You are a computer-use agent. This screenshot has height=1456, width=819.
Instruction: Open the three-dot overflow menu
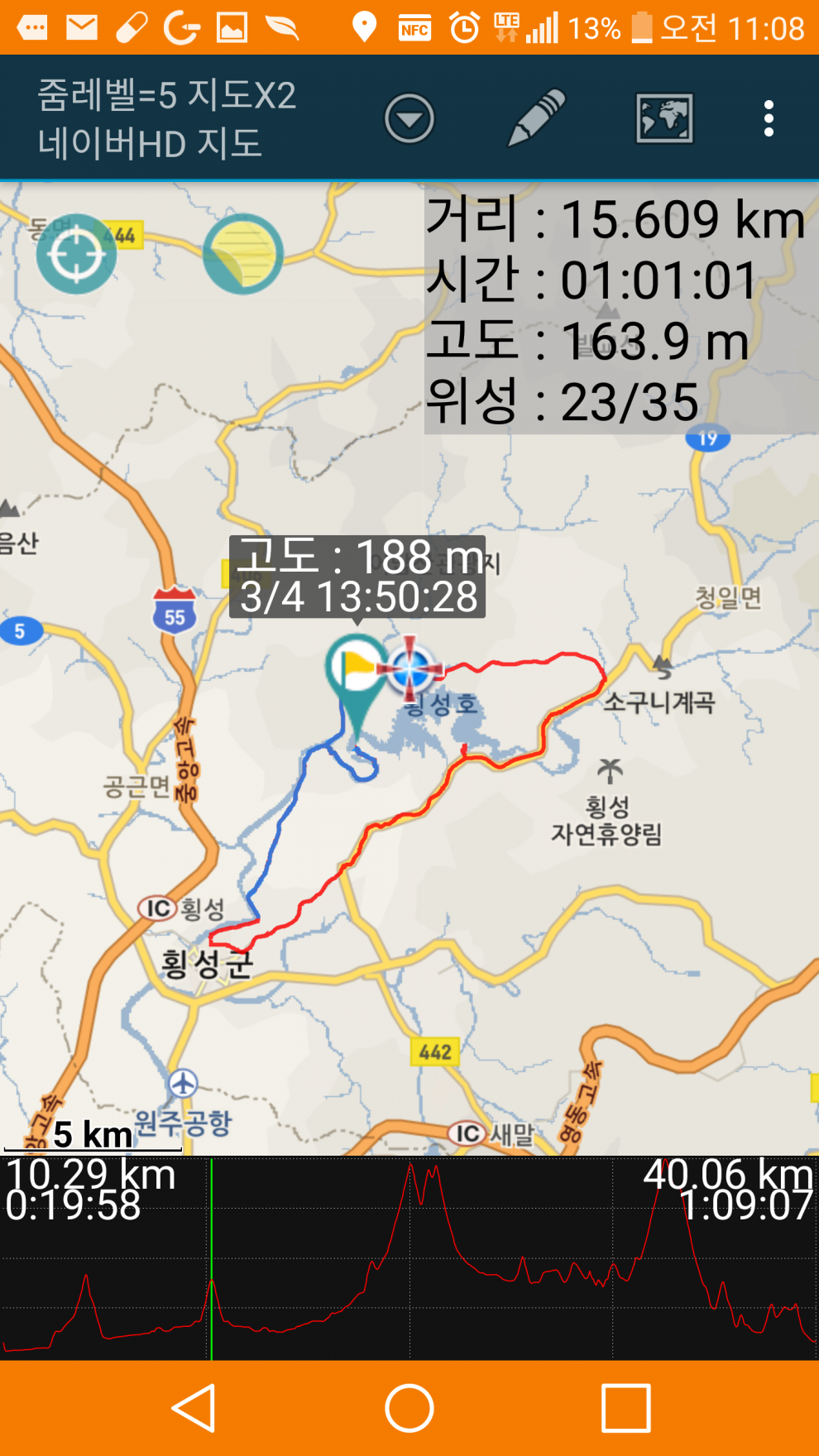click(x=769, y=118)
